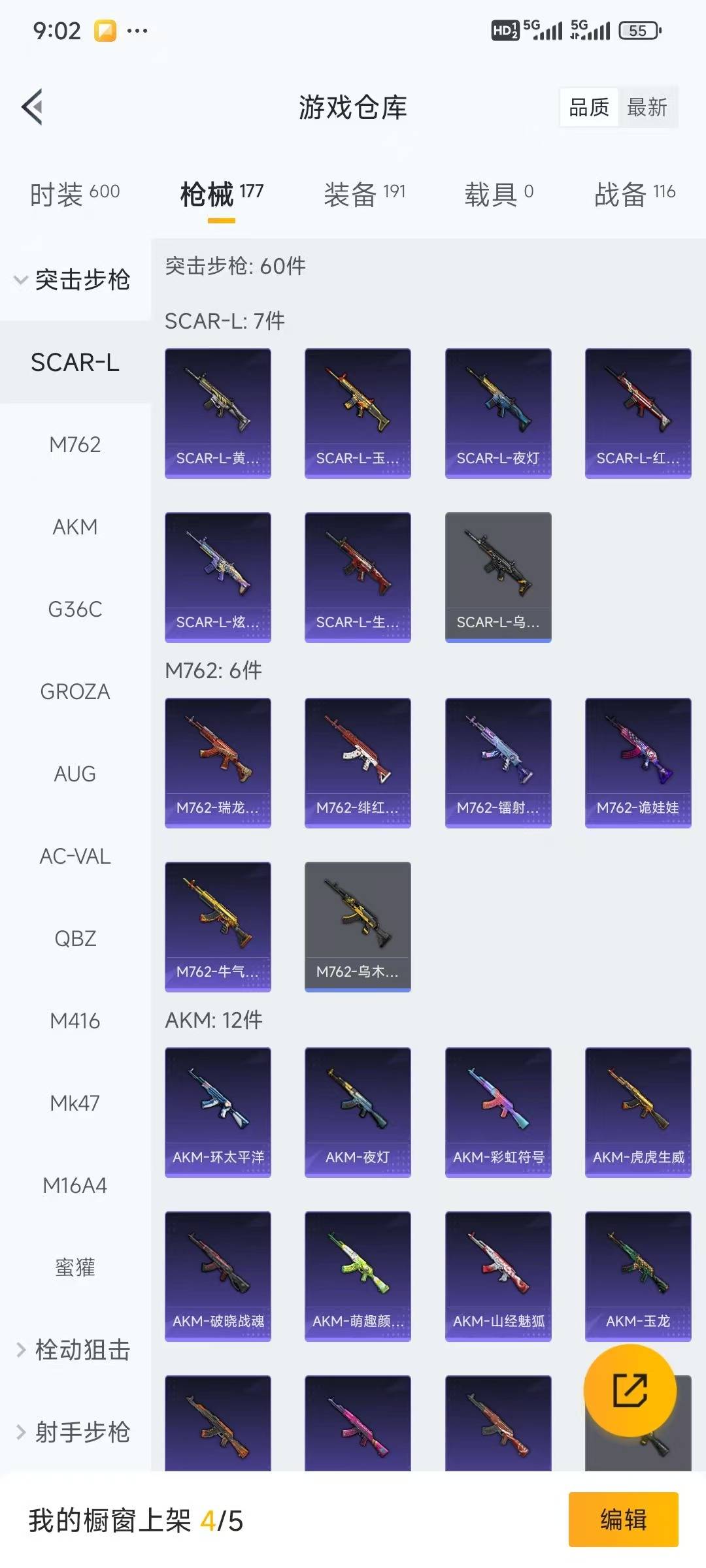Switch to the 战备 tab
The image size is (706, 1568).
634,194
